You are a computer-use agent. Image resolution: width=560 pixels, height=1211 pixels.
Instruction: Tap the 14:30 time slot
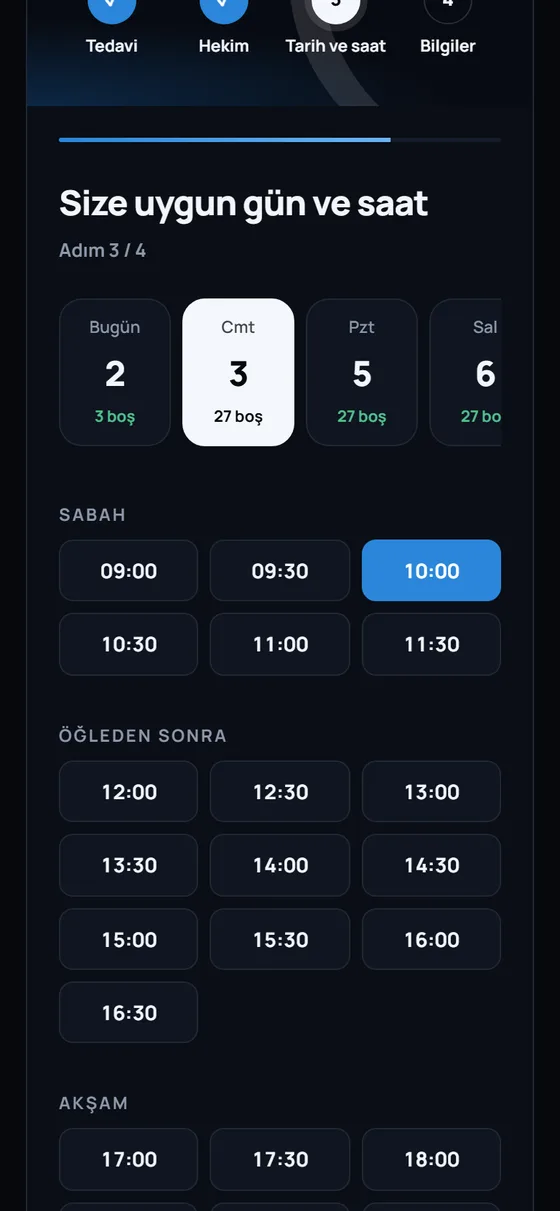point(432,865)
